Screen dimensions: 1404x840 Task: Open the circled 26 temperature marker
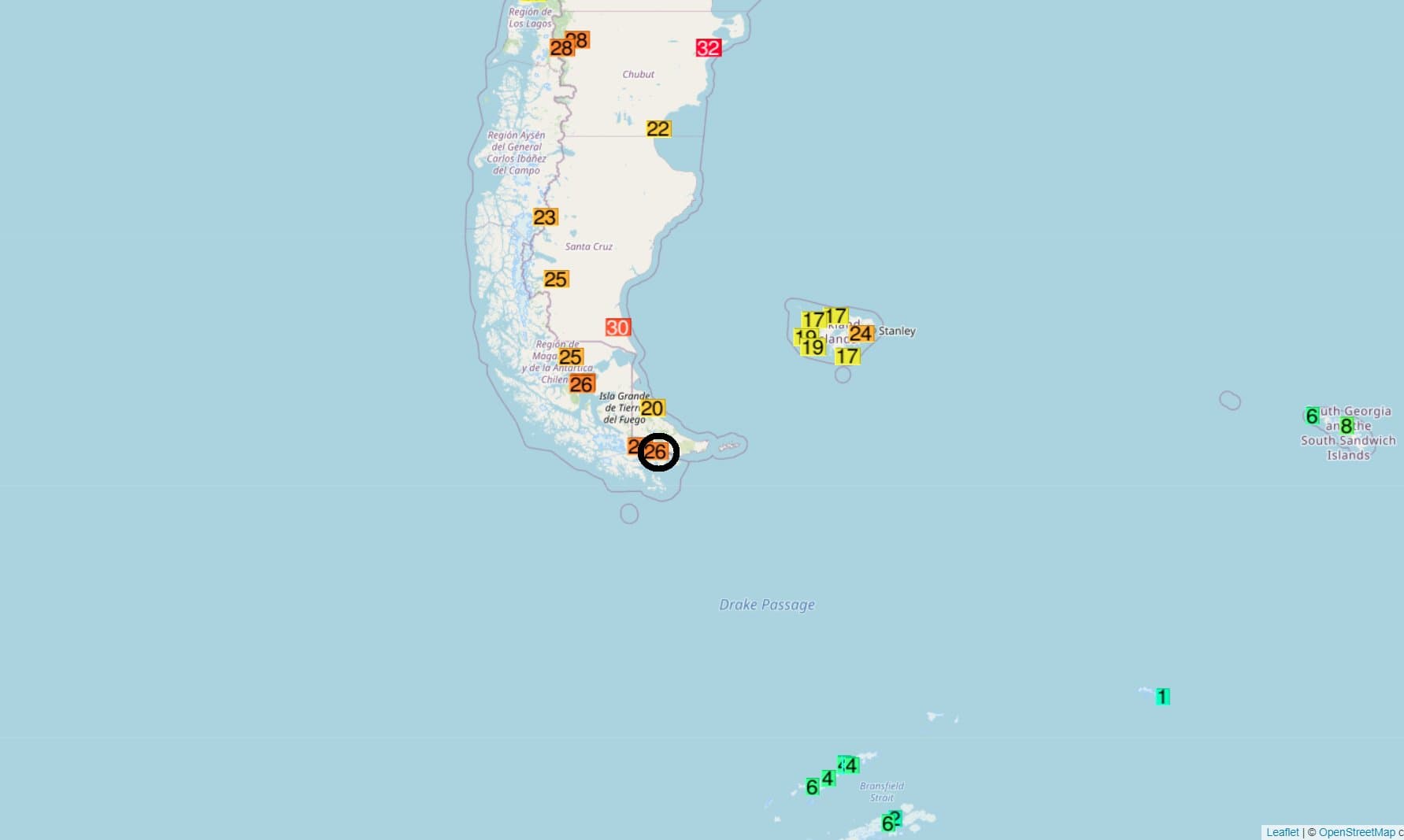657,453
